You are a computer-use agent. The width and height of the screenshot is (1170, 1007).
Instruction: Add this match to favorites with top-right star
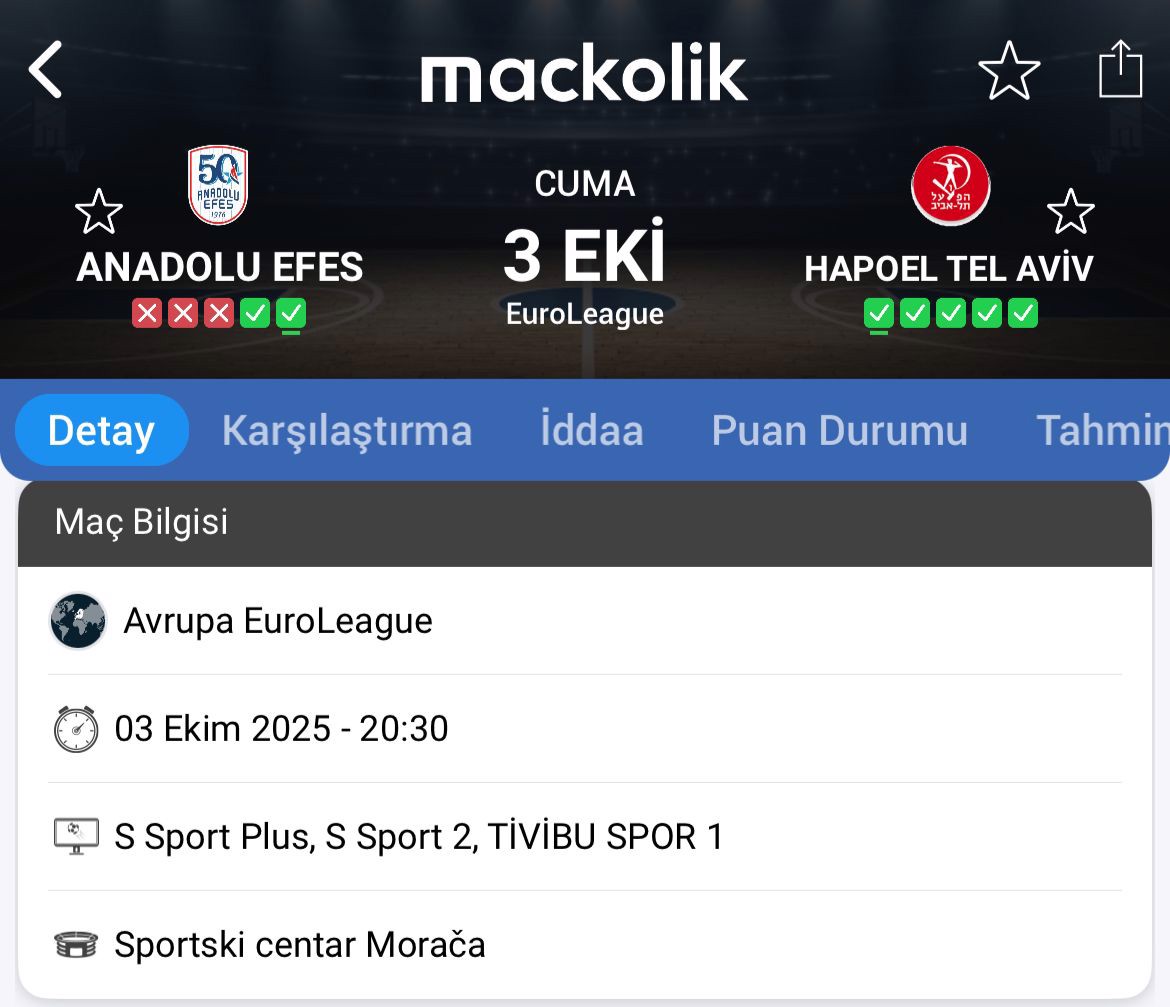point(1008,70)
